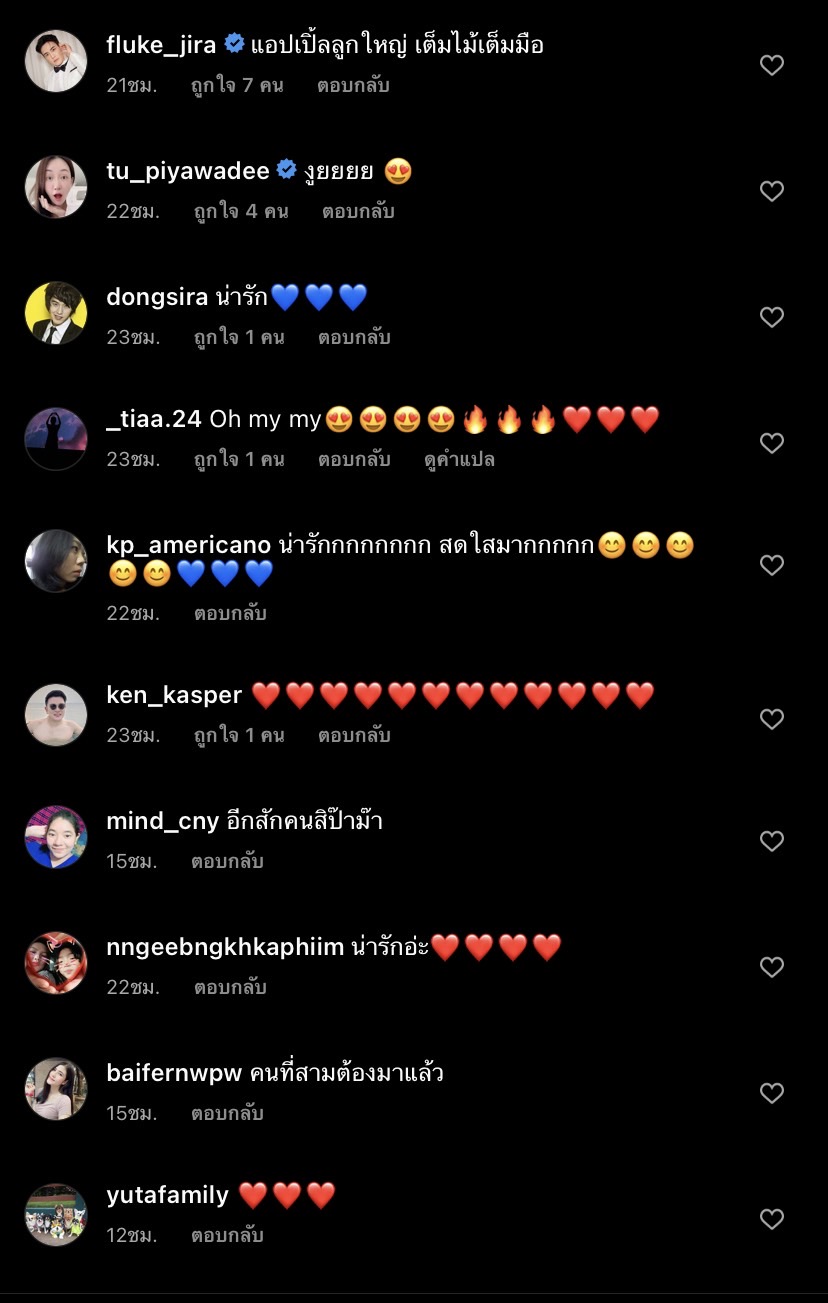The height and width of the screenshot is (1303, 828).
Task: Like ken_kasper's hearts comment
Action: click(771, 720)
